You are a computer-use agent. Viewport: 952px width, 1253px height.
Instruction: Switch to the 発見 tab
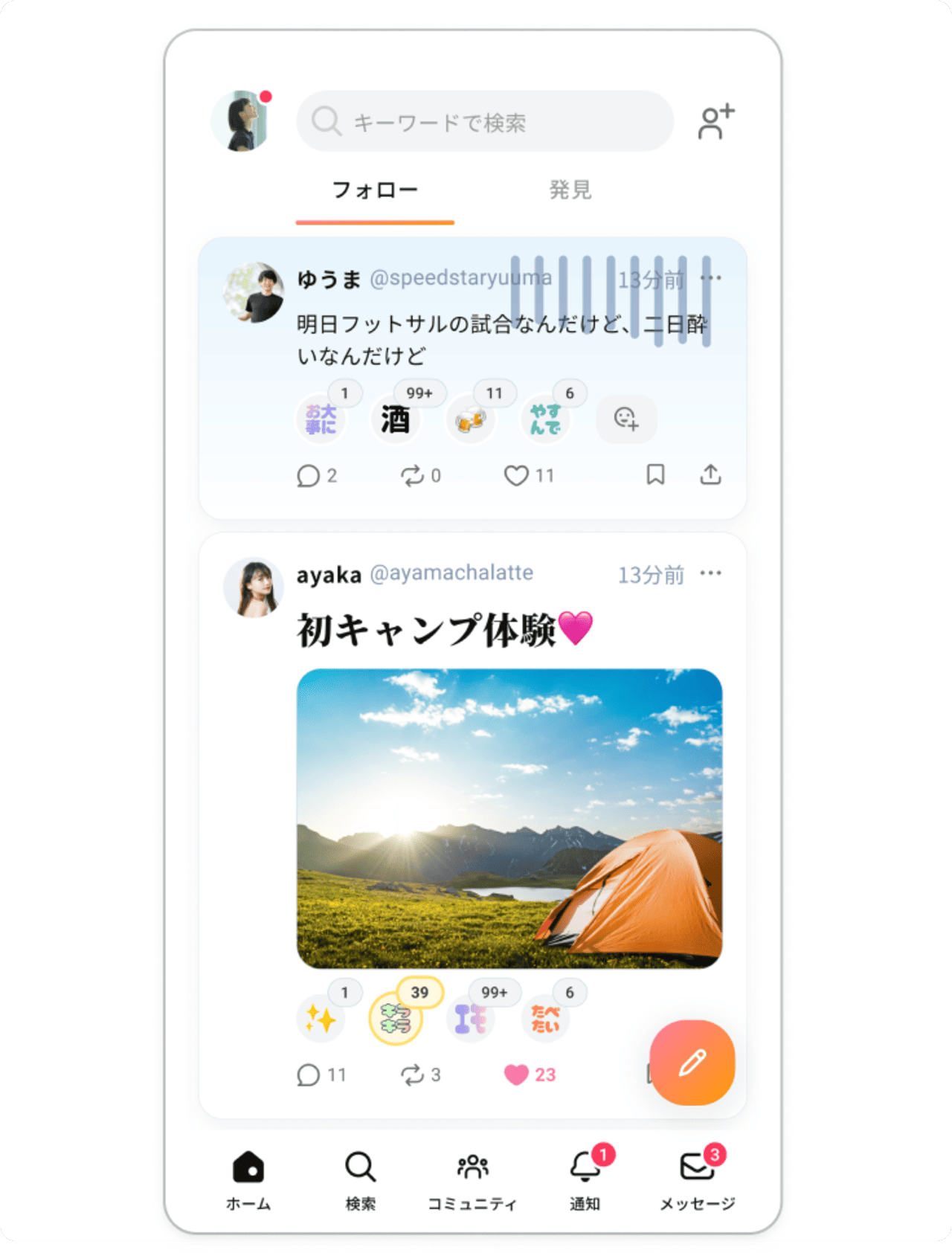click(570, 191)
